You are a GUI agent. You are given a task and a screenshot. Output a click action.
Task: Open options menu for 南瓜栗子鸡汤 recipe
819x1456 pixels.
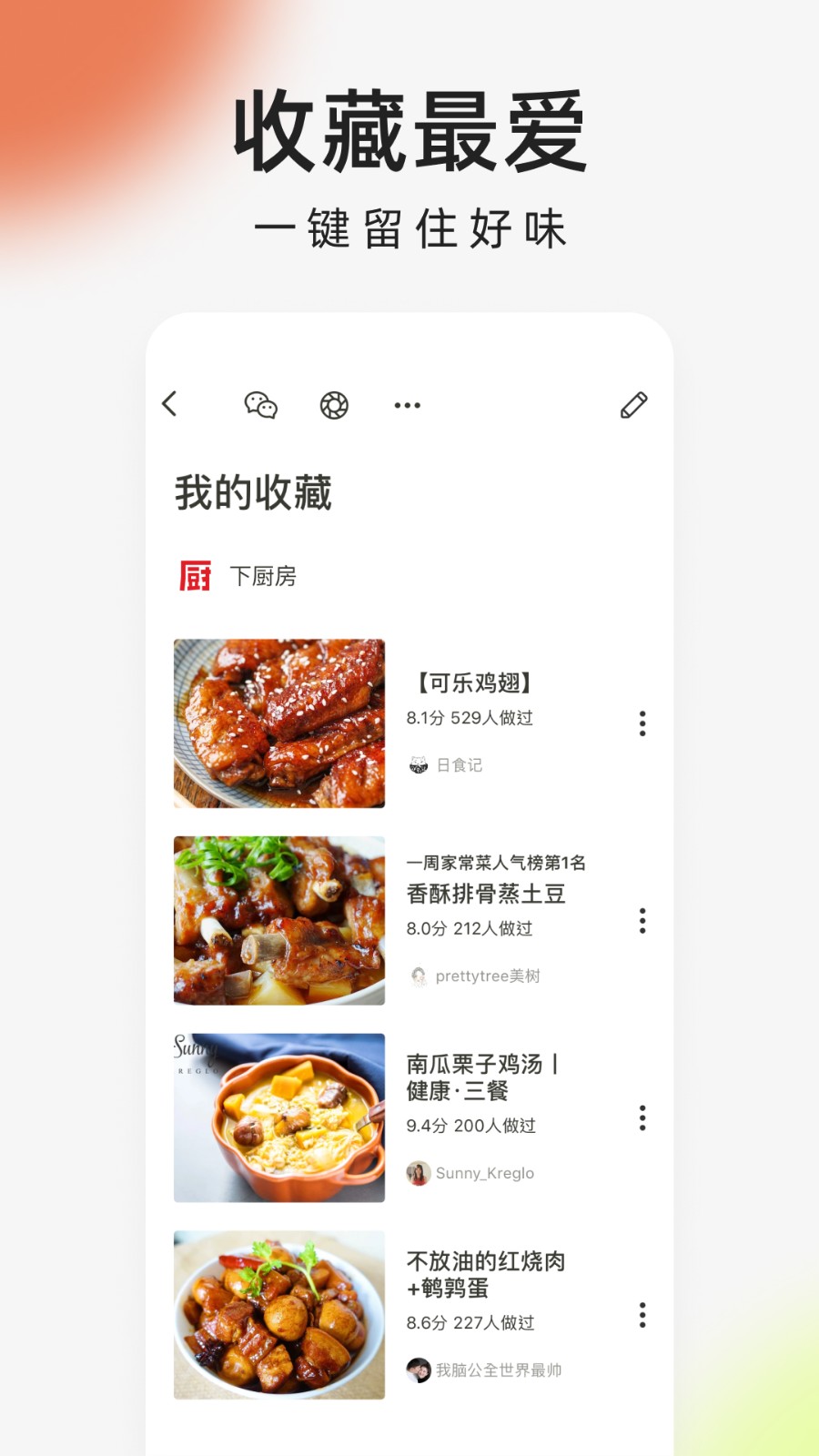pyautogui.click(x=642, y=1117)
